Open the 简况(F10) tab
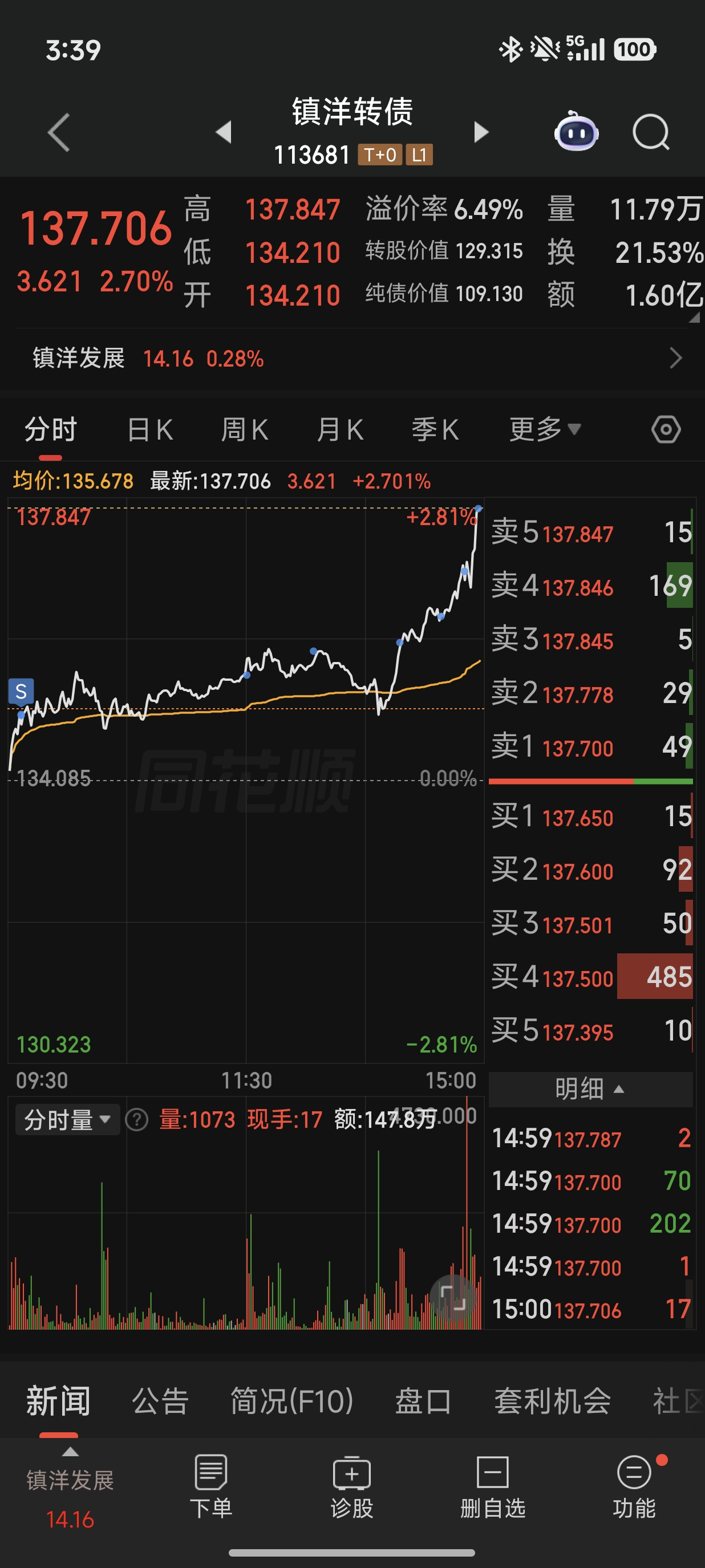Viewport: 705px width, 1568px height. pyautogui.click(x=291, y=1401)
